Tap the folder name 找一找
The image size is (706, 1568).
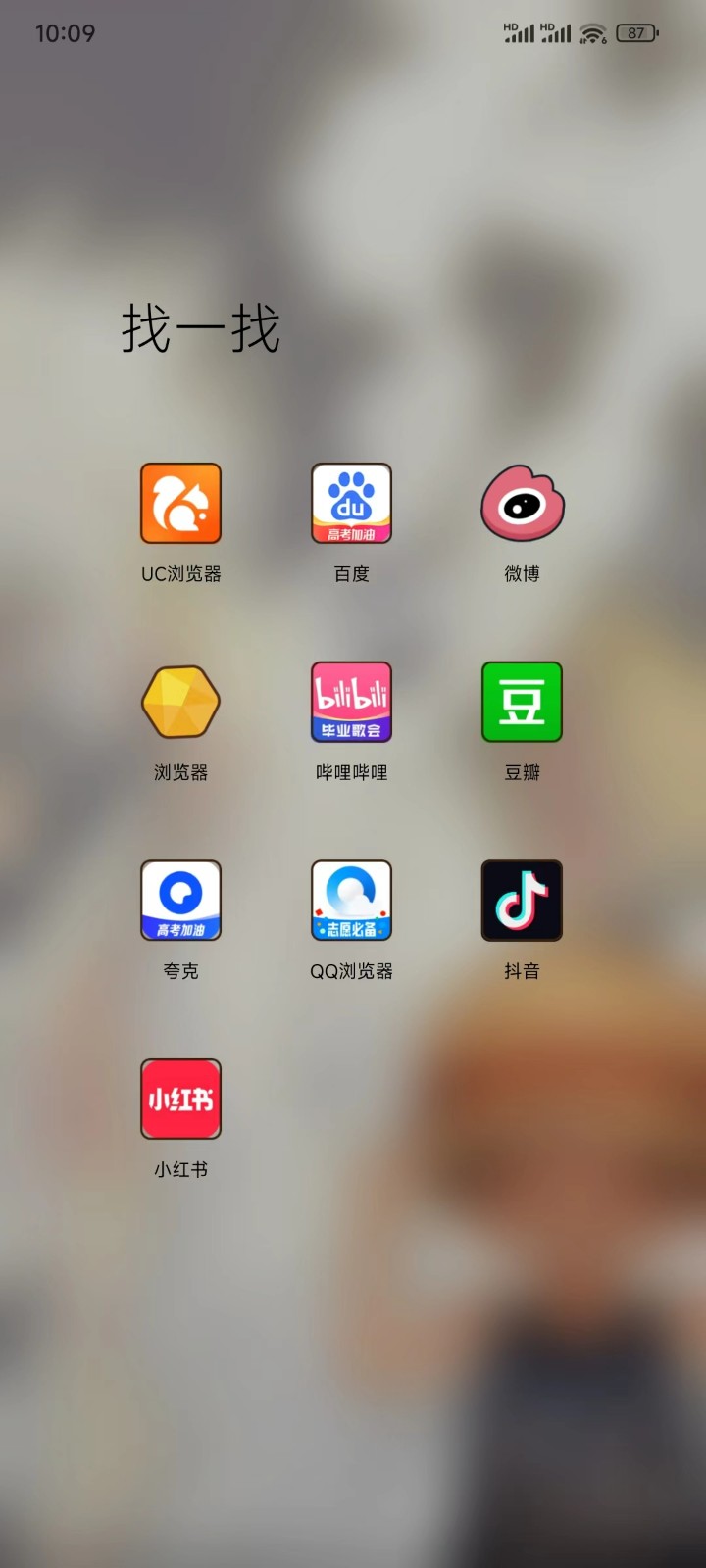201,328
